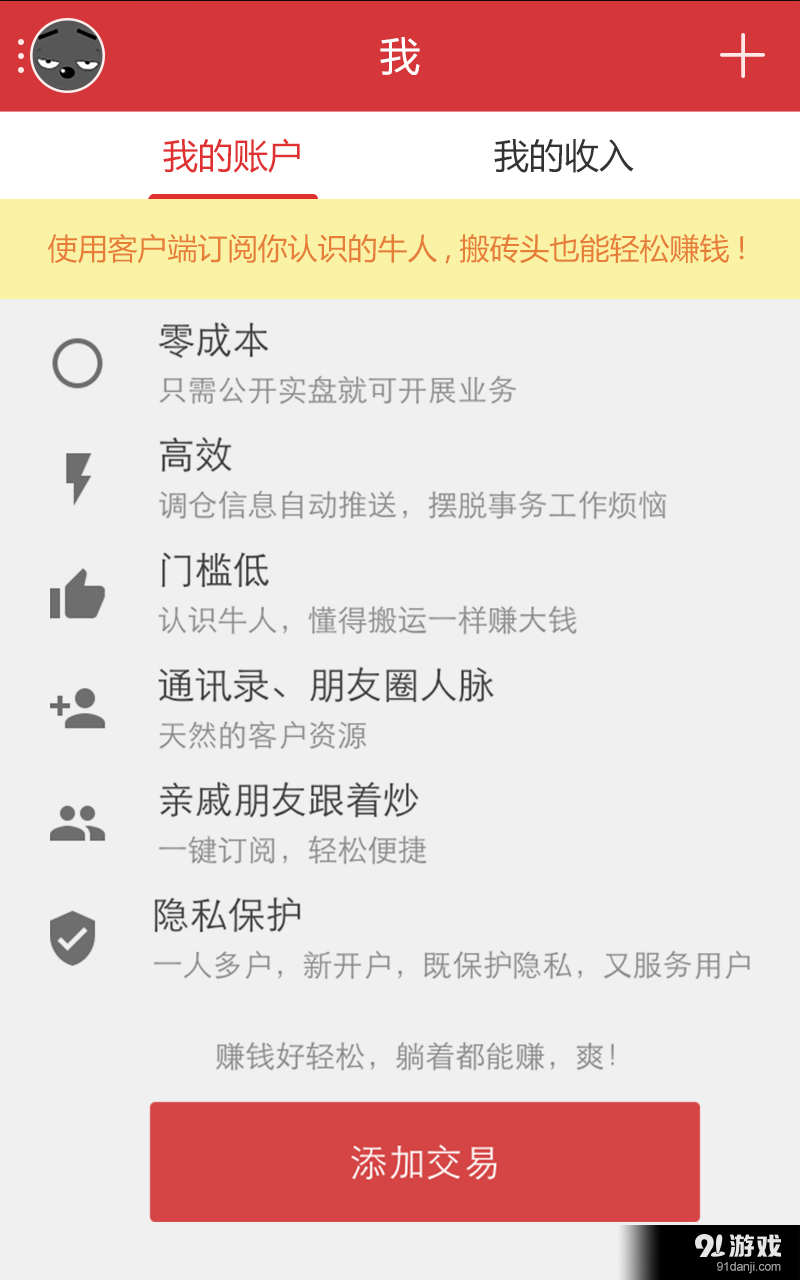Click the lightning bolt icon for 高效
The image size is (800, 1280).
pos(77,478)
